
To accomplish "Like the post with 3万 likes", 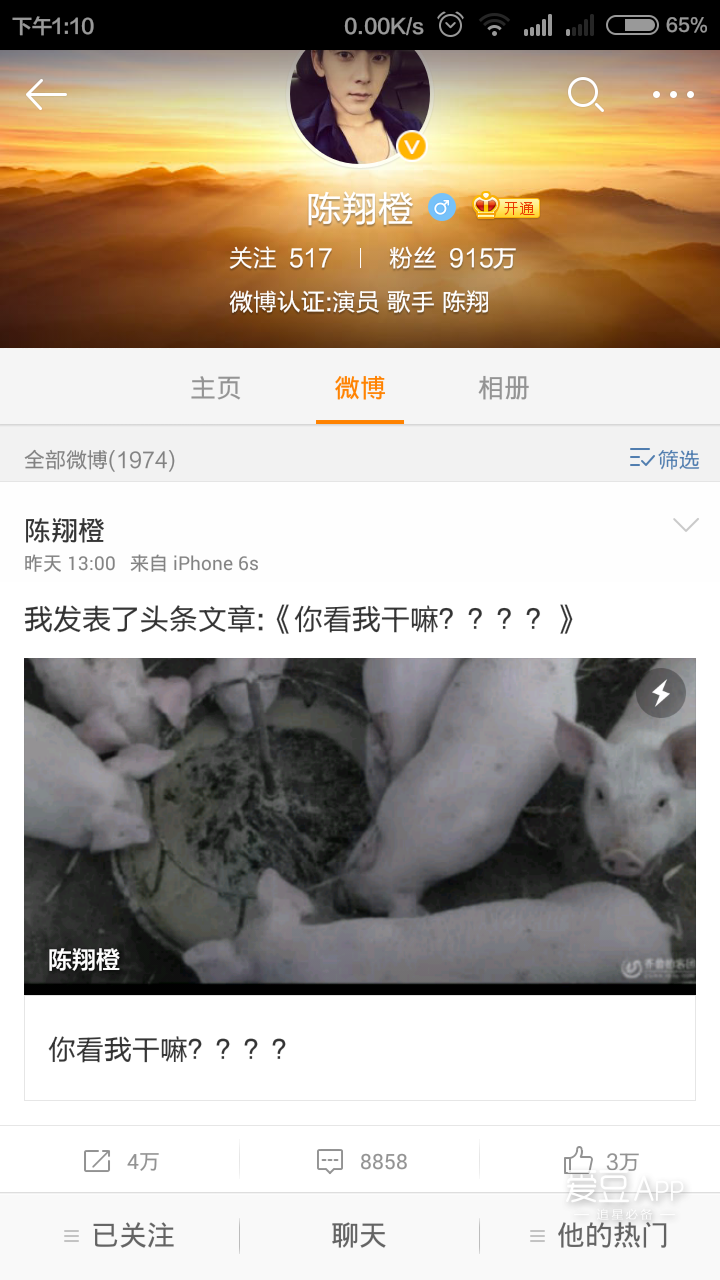I will pyautogui.click(x=600, y=1160).
